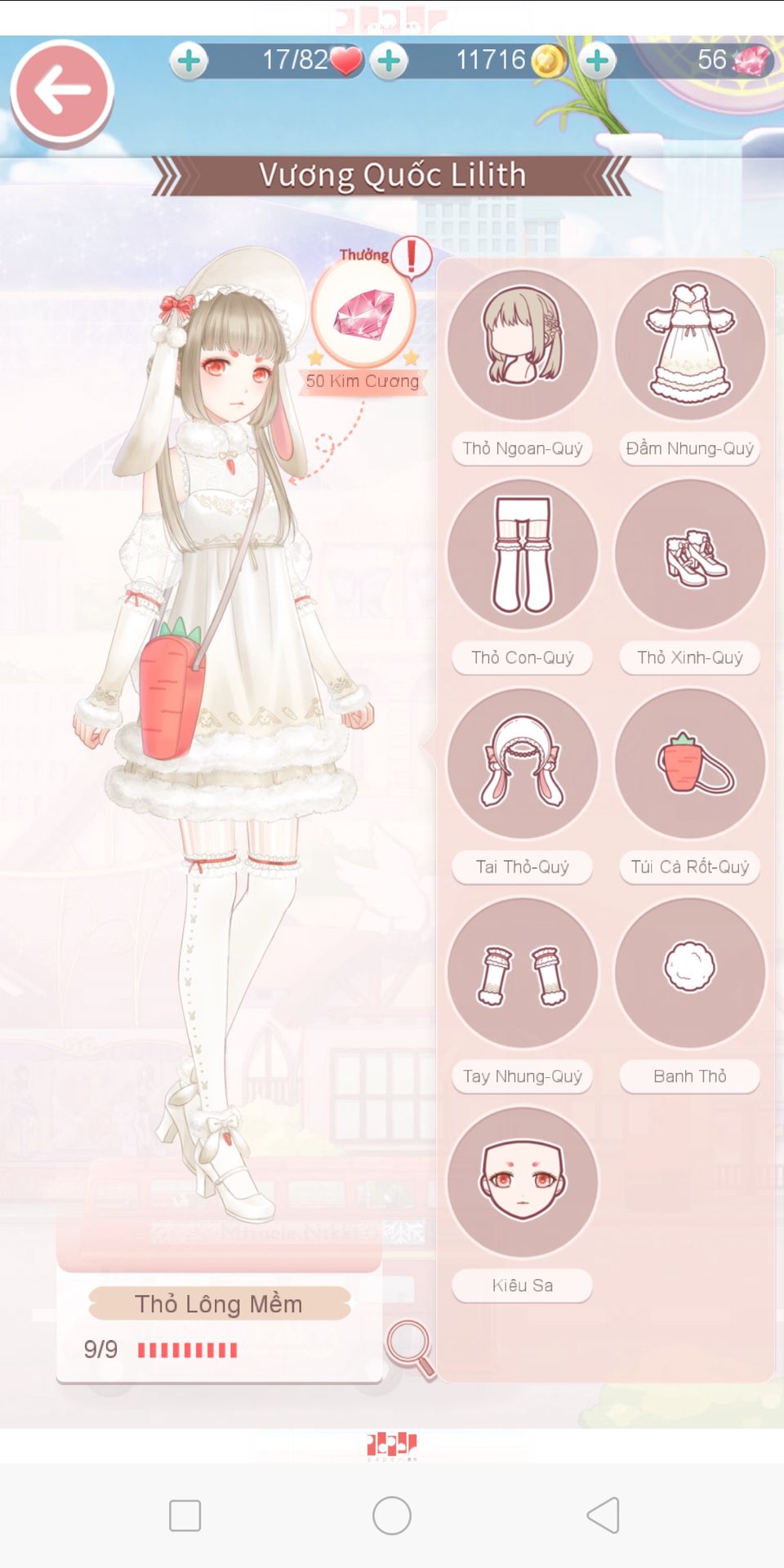
Task: Tap the magnifying glass to inspect the outfit
Action: 409,1347
